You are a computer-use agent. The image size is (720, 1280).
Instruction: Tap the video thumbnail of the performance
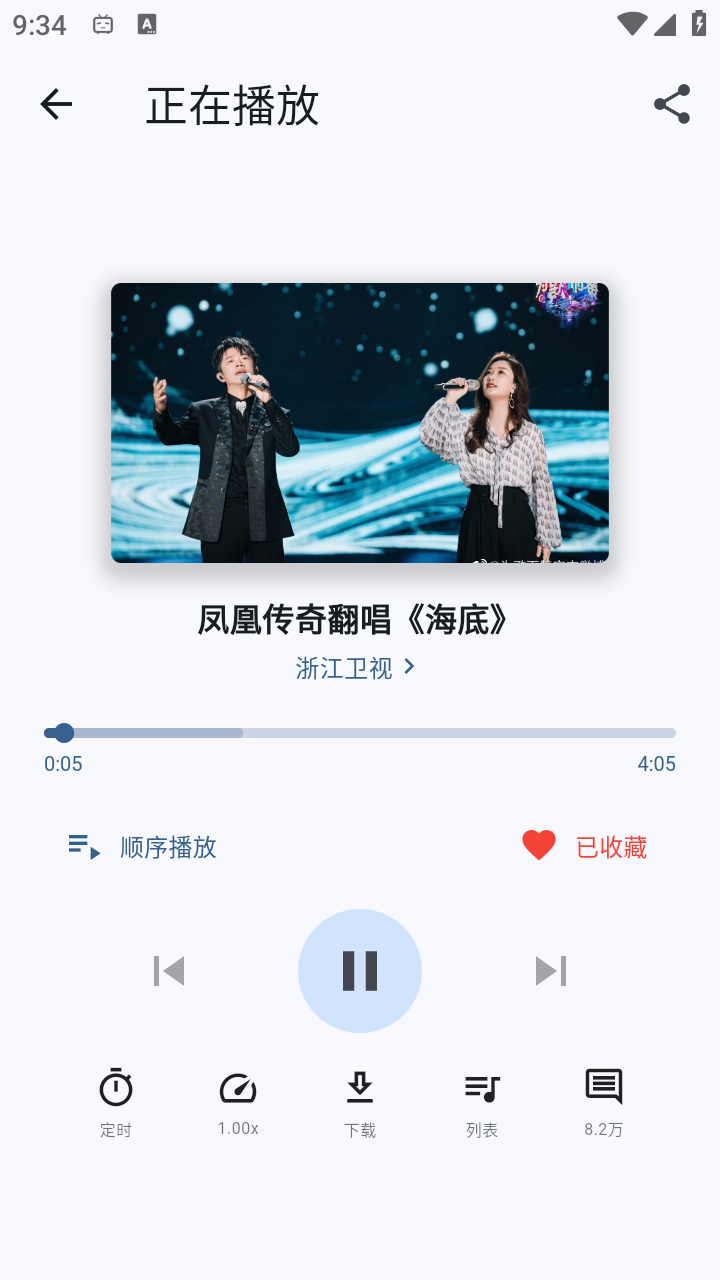click(360, 424)
